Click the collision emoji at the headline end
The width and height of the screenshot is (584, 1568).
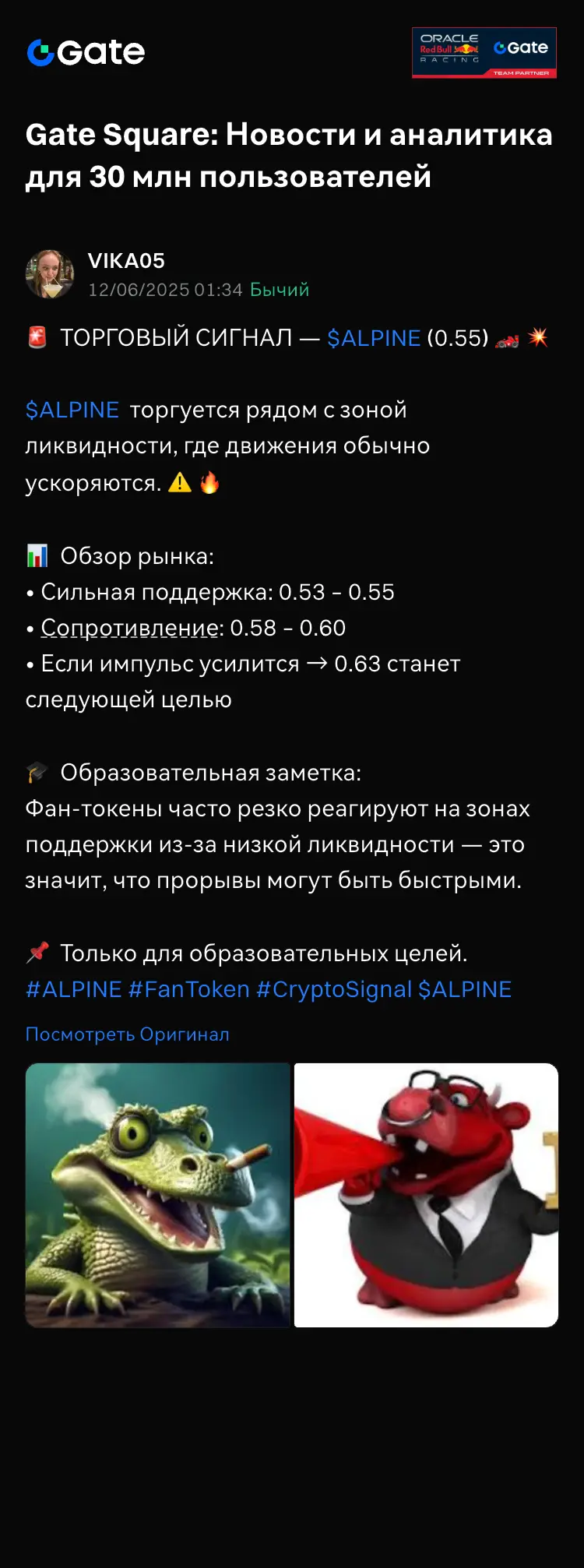[536, 337]
